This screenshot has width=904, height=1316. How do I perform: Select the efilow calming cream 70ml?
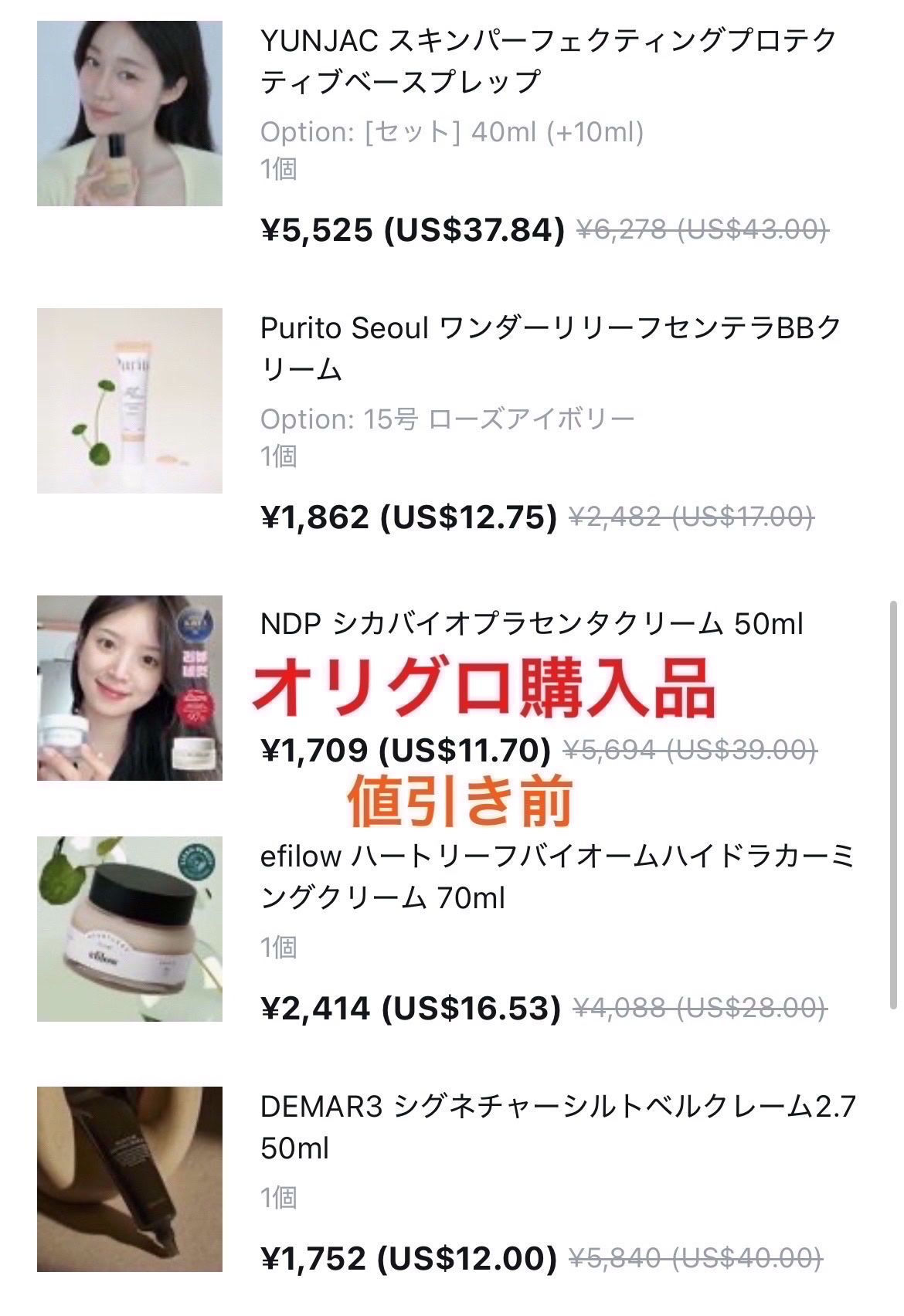point(556,877)
